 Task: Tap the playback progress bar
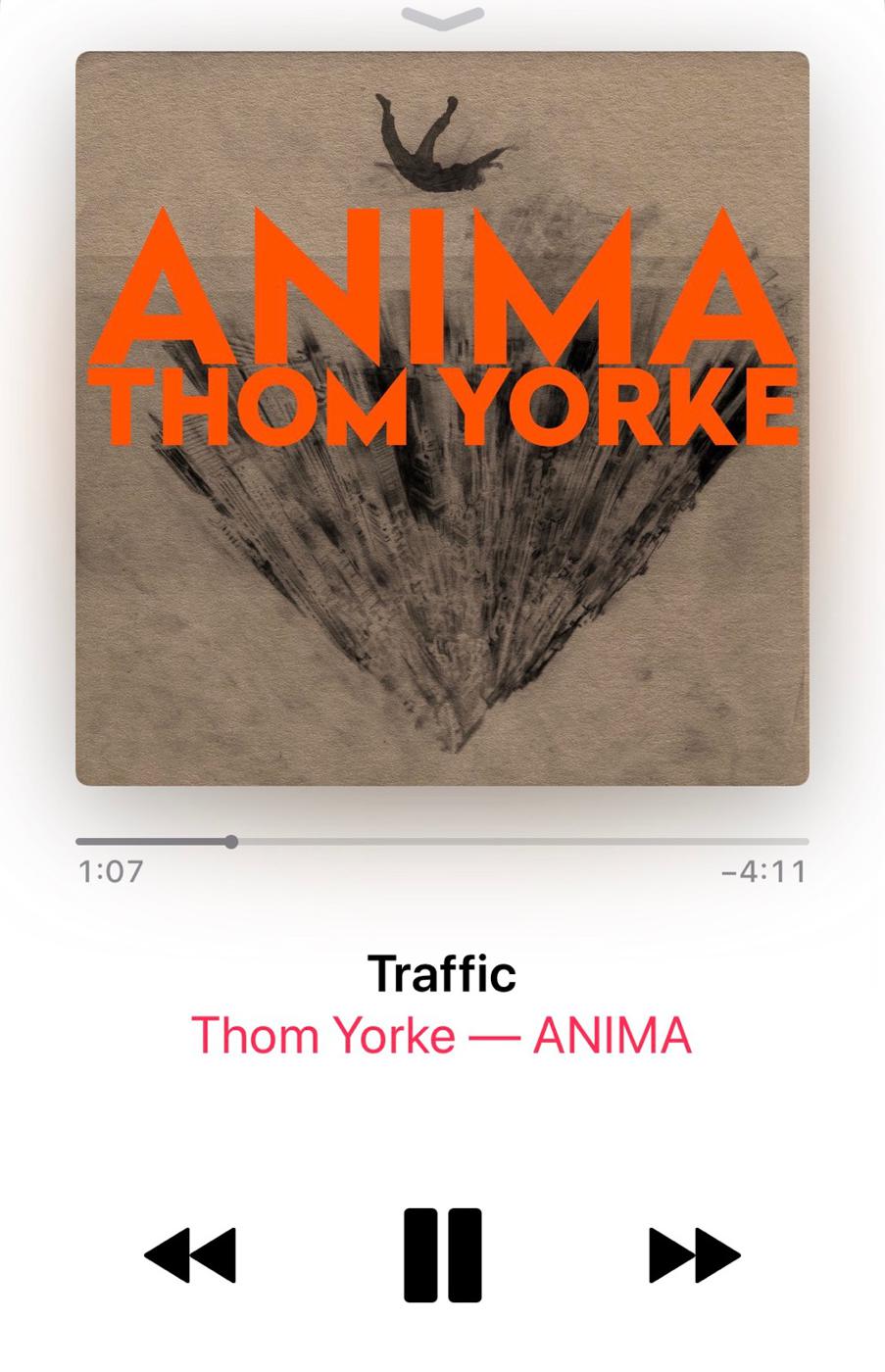443,841
